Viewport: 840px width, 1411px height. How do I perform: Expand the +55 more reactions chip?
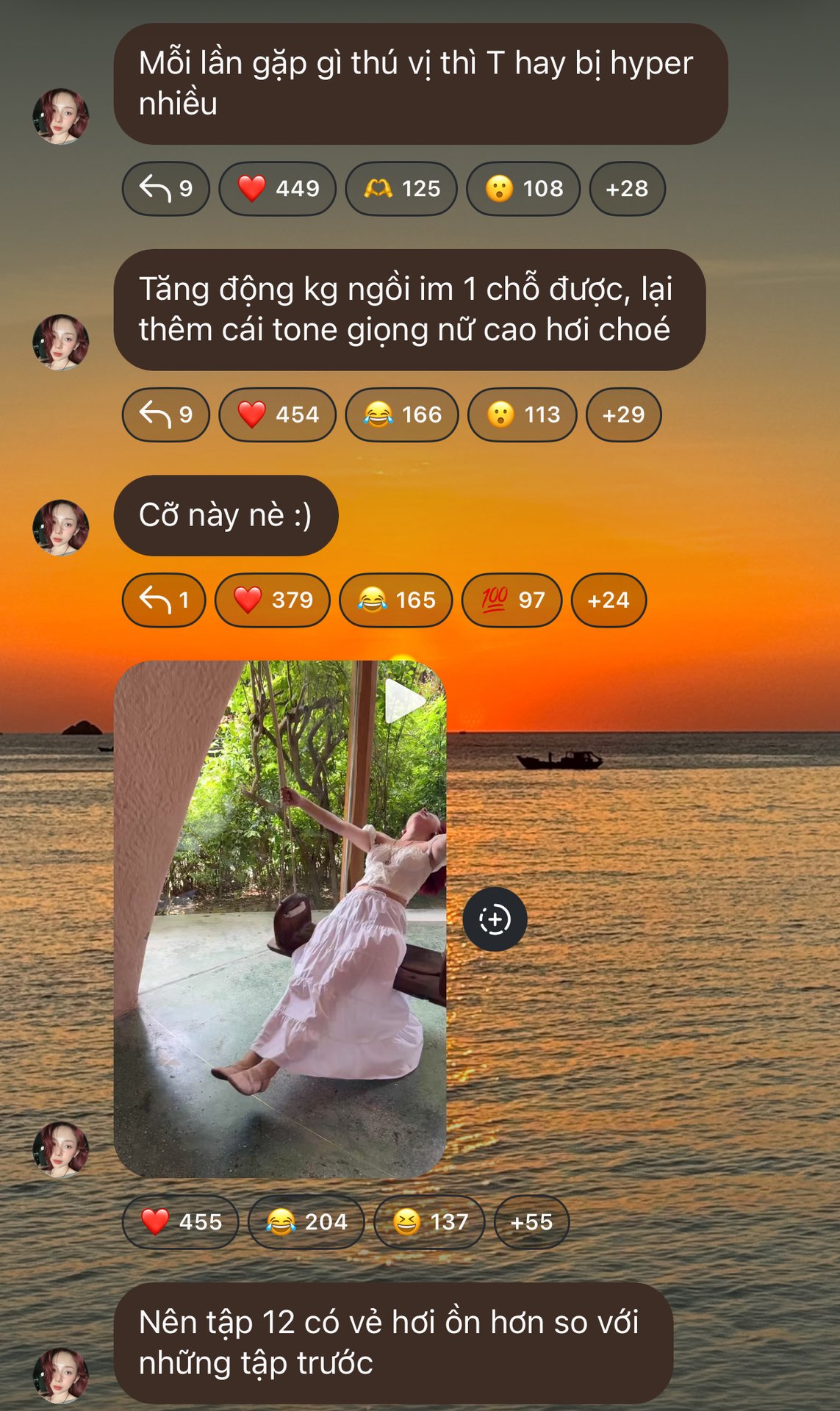[x=531, y=1222]
